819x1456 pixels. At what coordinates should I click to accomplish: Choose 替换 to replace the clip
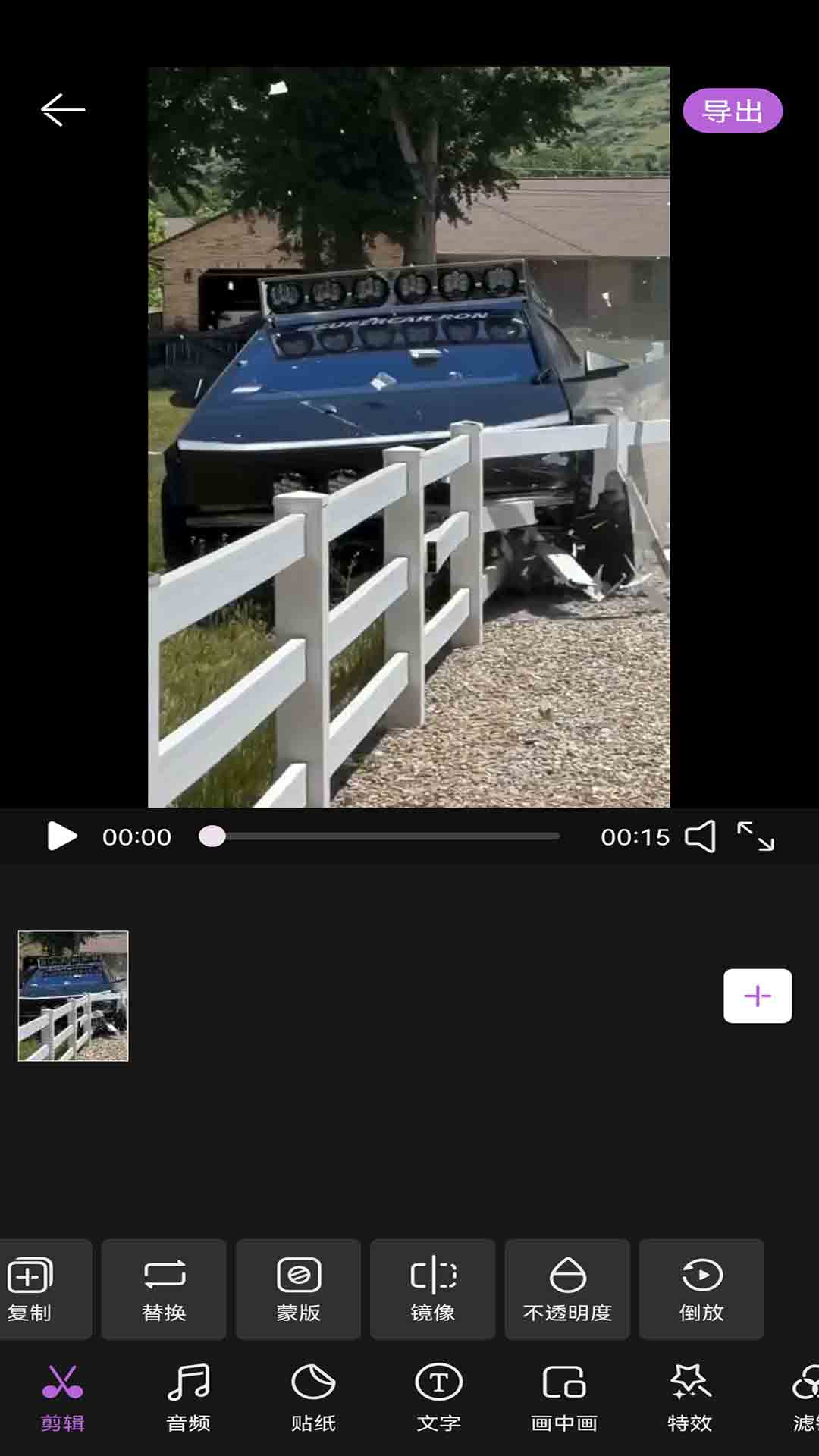tap(164, 1289)
